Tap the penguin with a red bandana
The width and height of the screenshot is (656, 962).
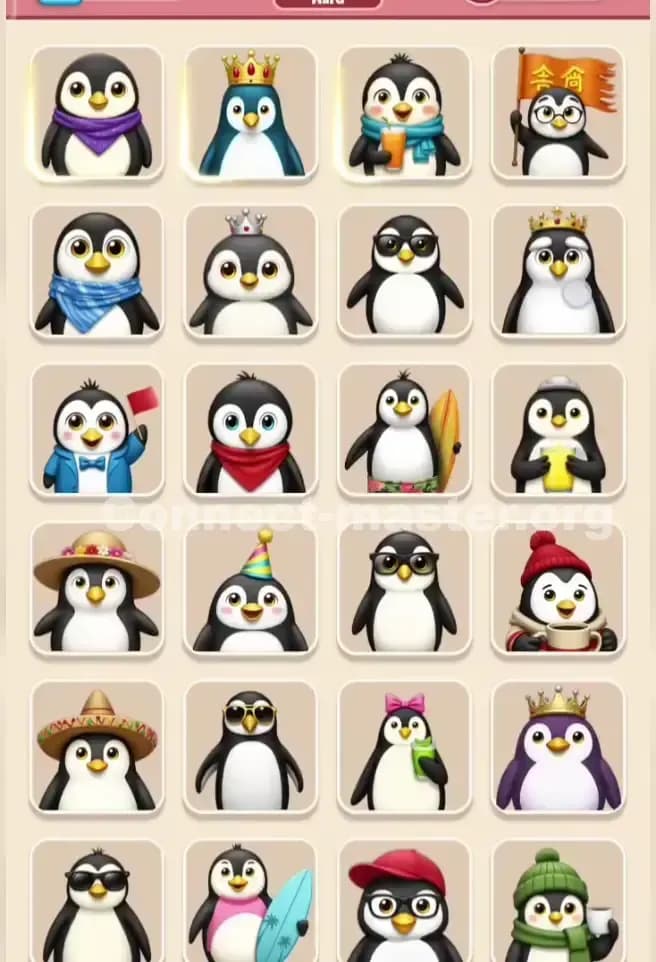tap(250, 430)
